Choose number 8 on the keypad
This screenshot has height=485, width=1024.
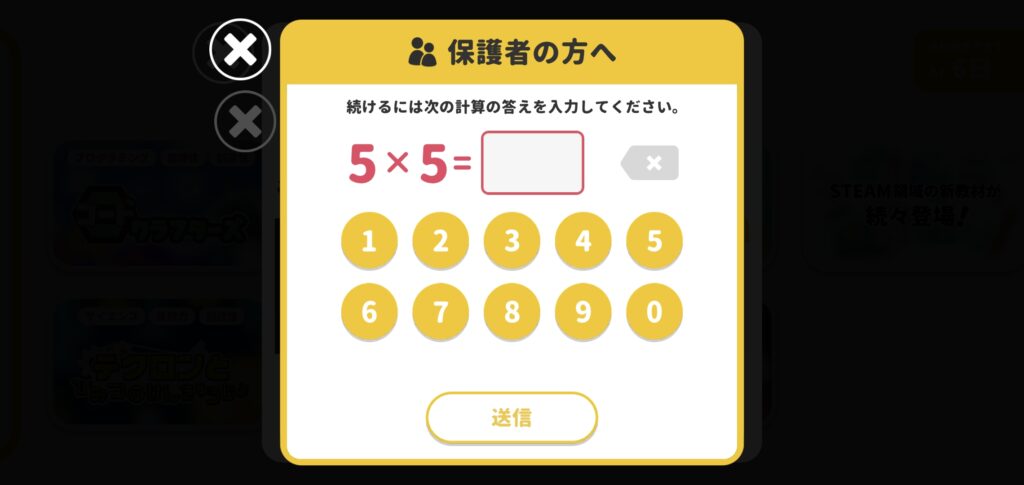pos(512,312)
